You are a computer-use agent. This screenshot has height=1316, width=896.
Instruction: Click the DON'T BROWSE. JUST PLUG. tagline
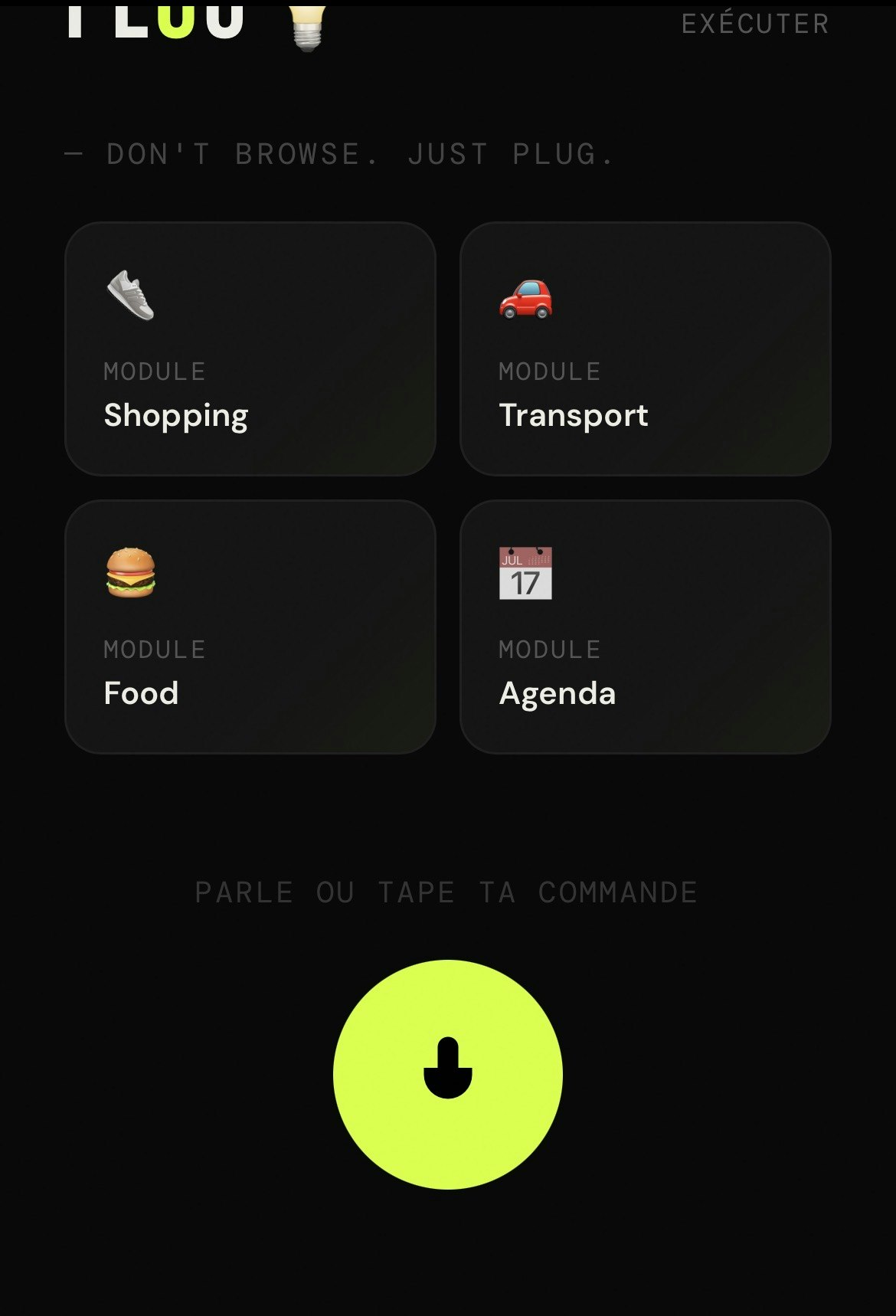pyautogui.click(x=337, y=153)
